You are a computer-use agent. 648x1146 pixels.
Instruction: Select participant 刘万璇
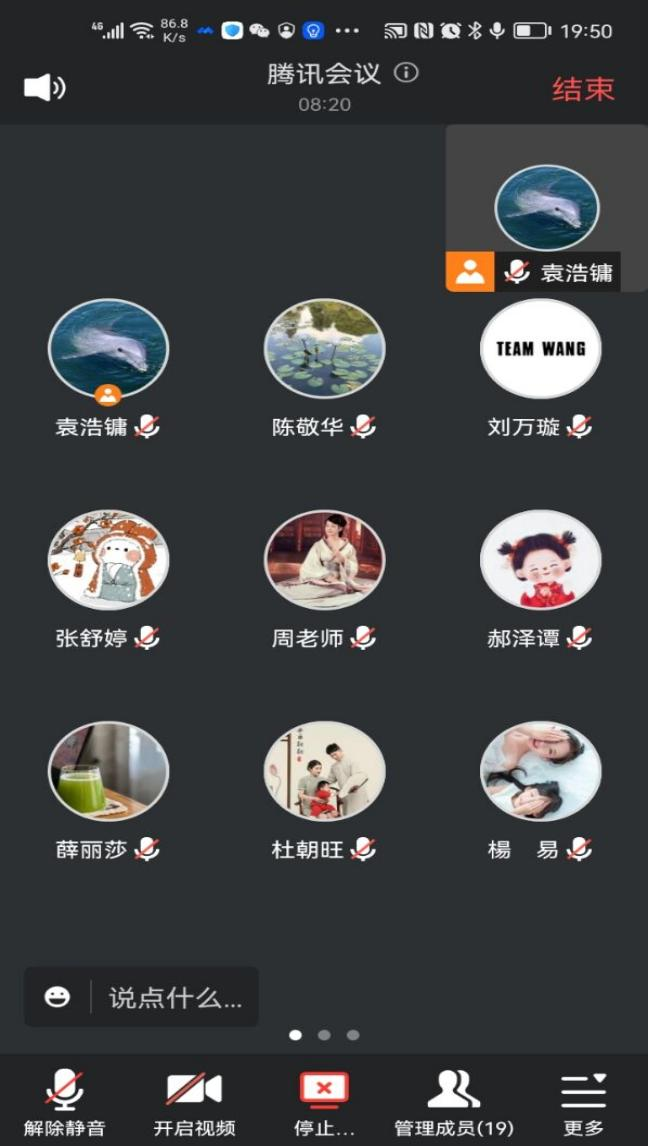click(x=540, y=348)
